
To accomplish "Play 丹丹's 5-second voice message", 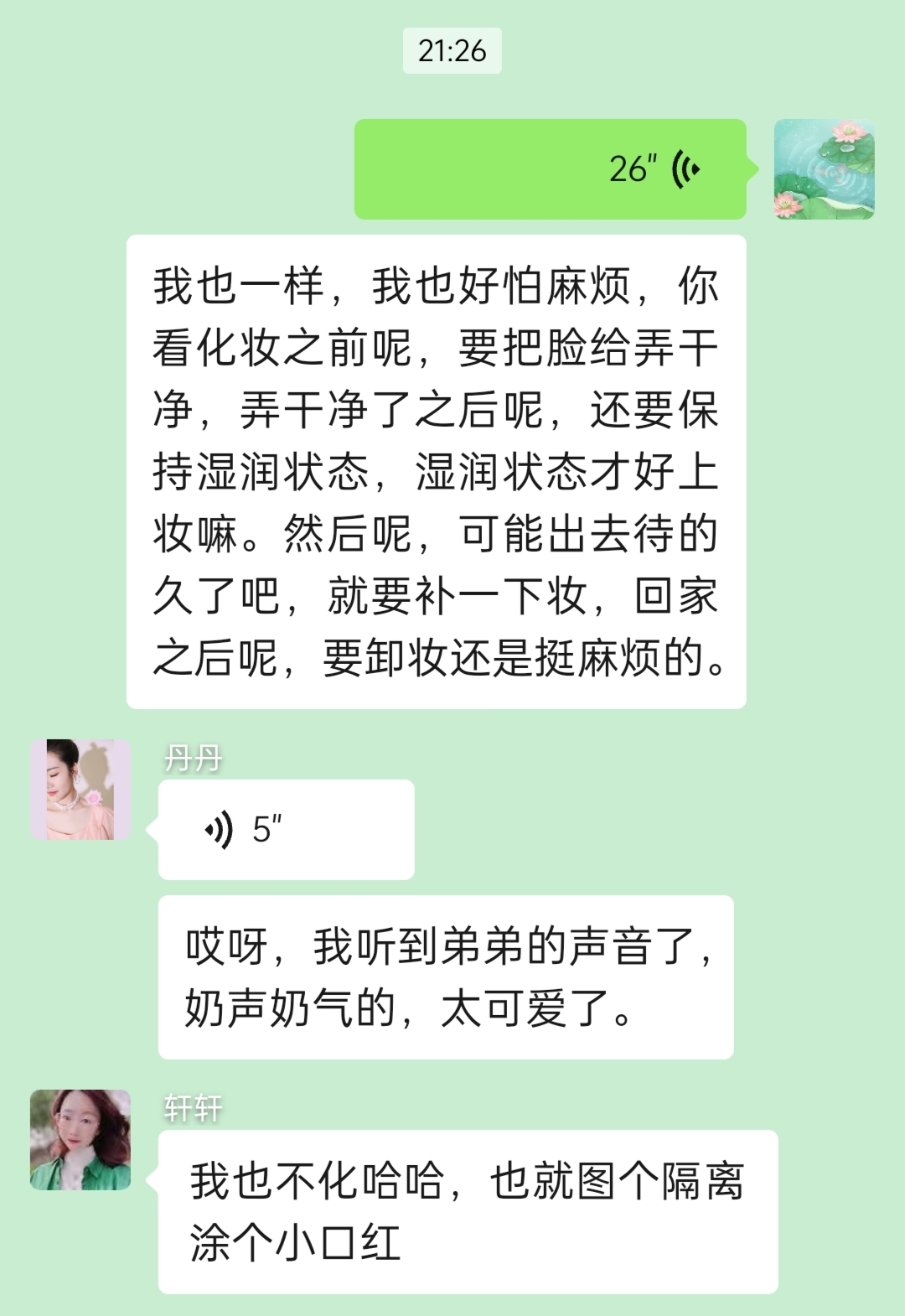I will coord(286,830).
